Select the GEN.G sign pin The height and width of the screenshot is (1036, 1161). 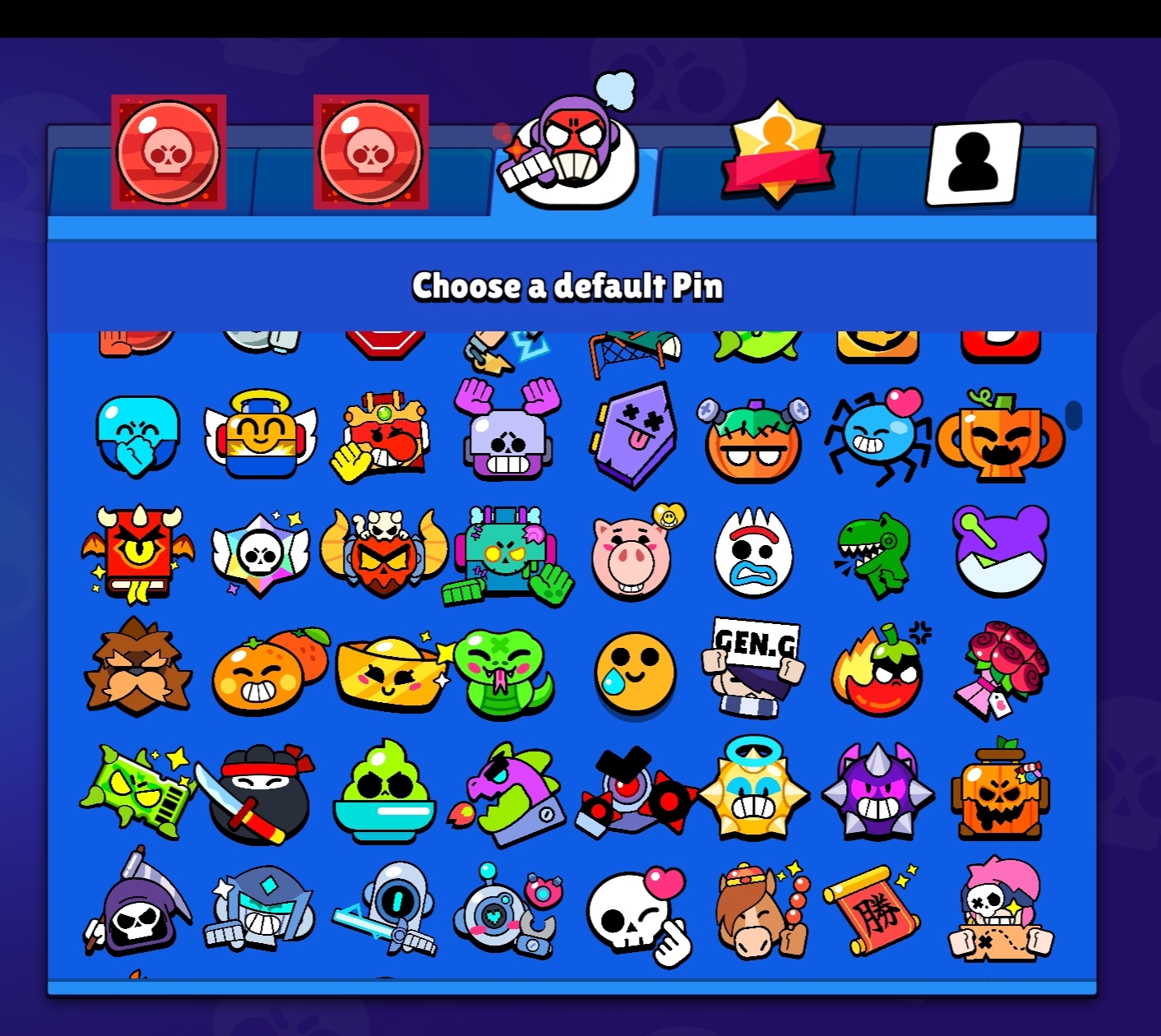(x=753, y=668)
